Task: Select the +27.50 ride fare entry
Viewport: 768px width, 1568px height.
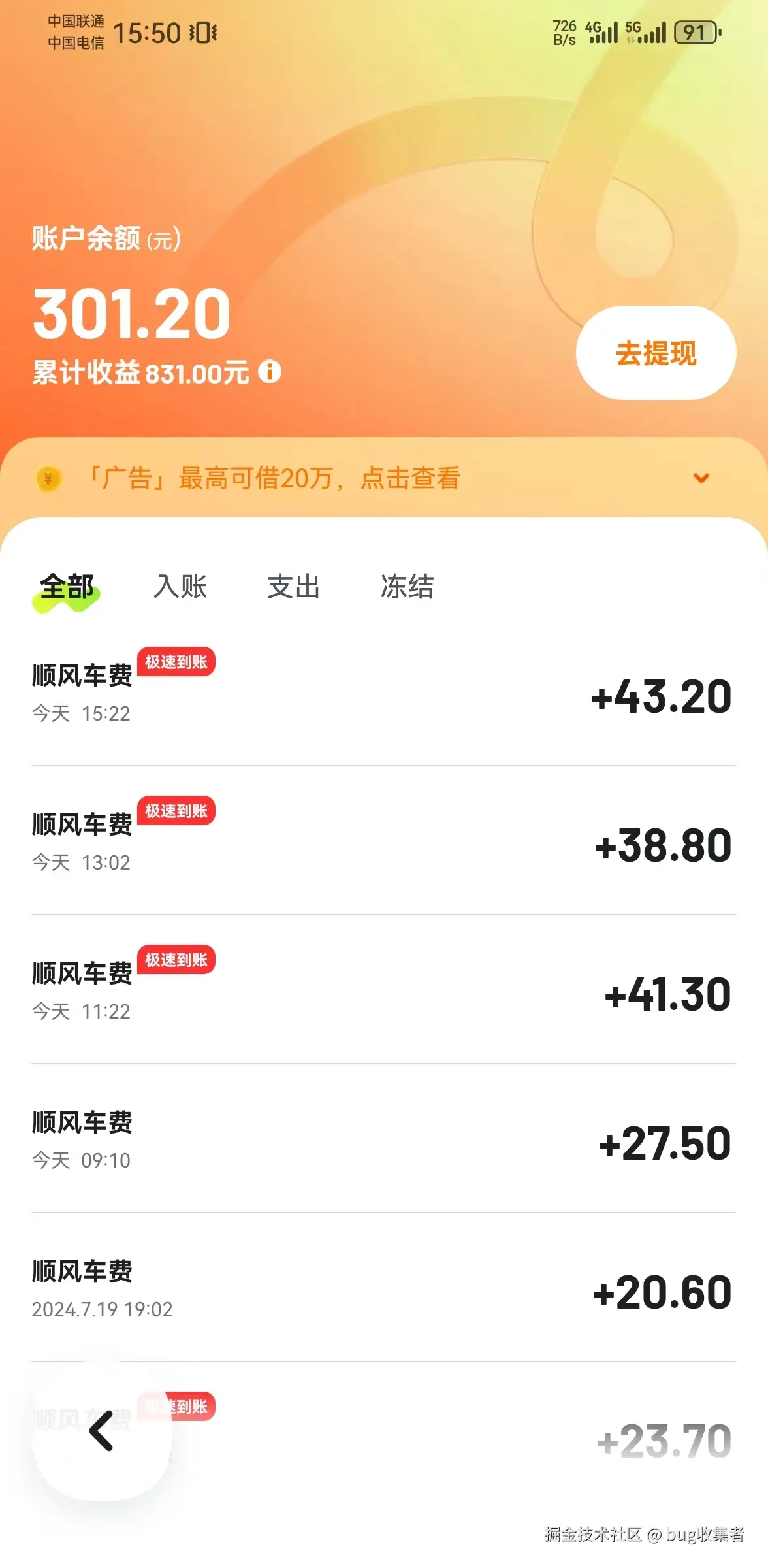Action: pos(384,1140)
